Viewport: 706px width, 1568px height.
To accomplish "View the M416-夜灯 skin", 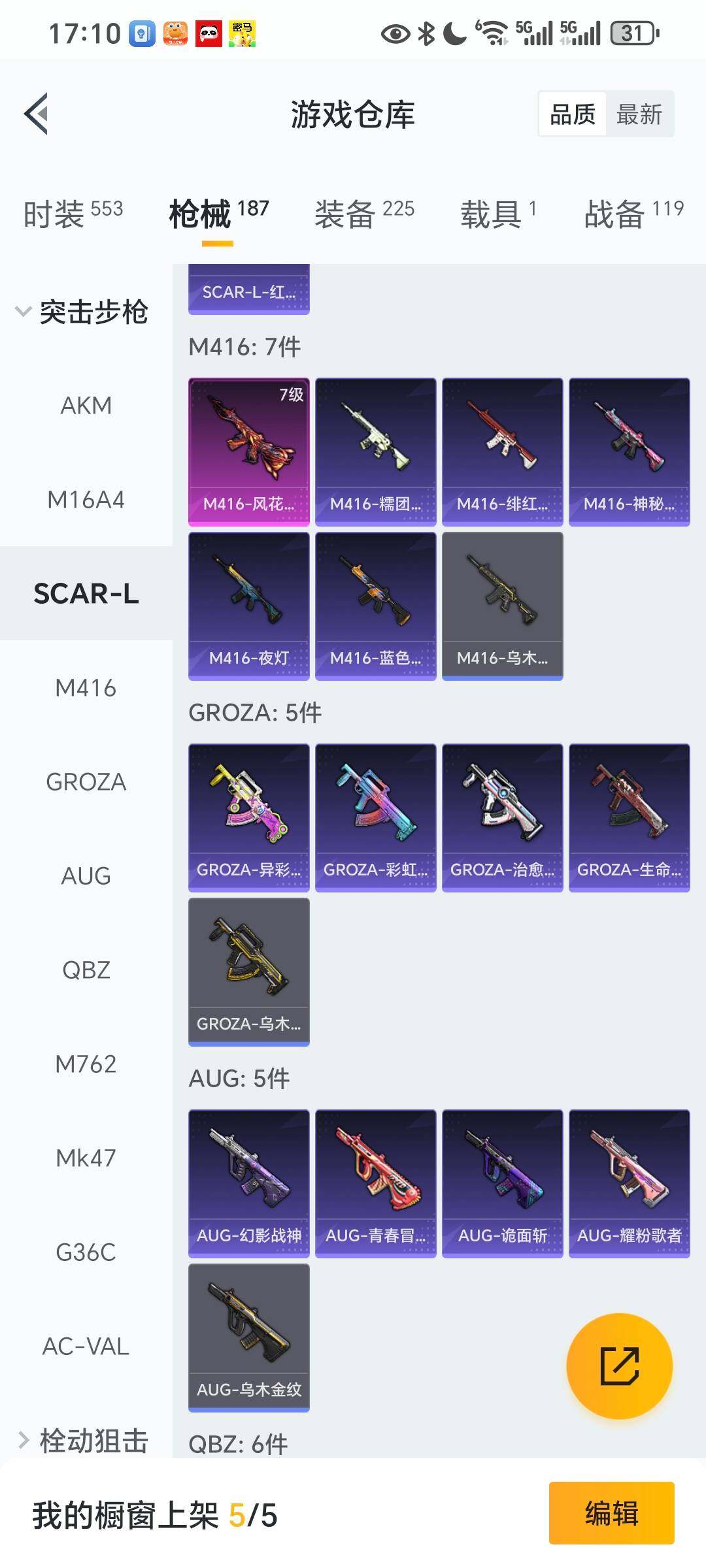I will [x=248, y=606].
